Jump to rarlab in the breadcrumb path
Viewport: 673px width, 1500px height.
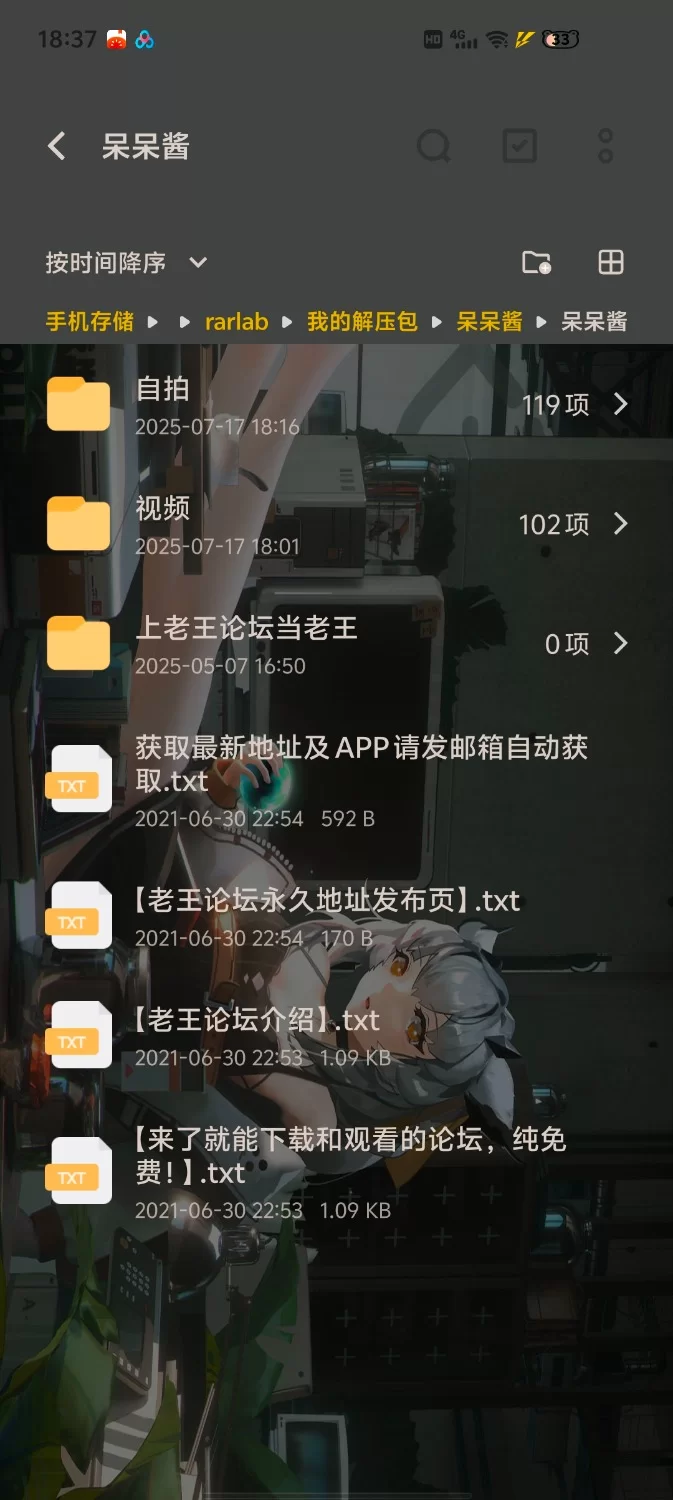point(236,322)
